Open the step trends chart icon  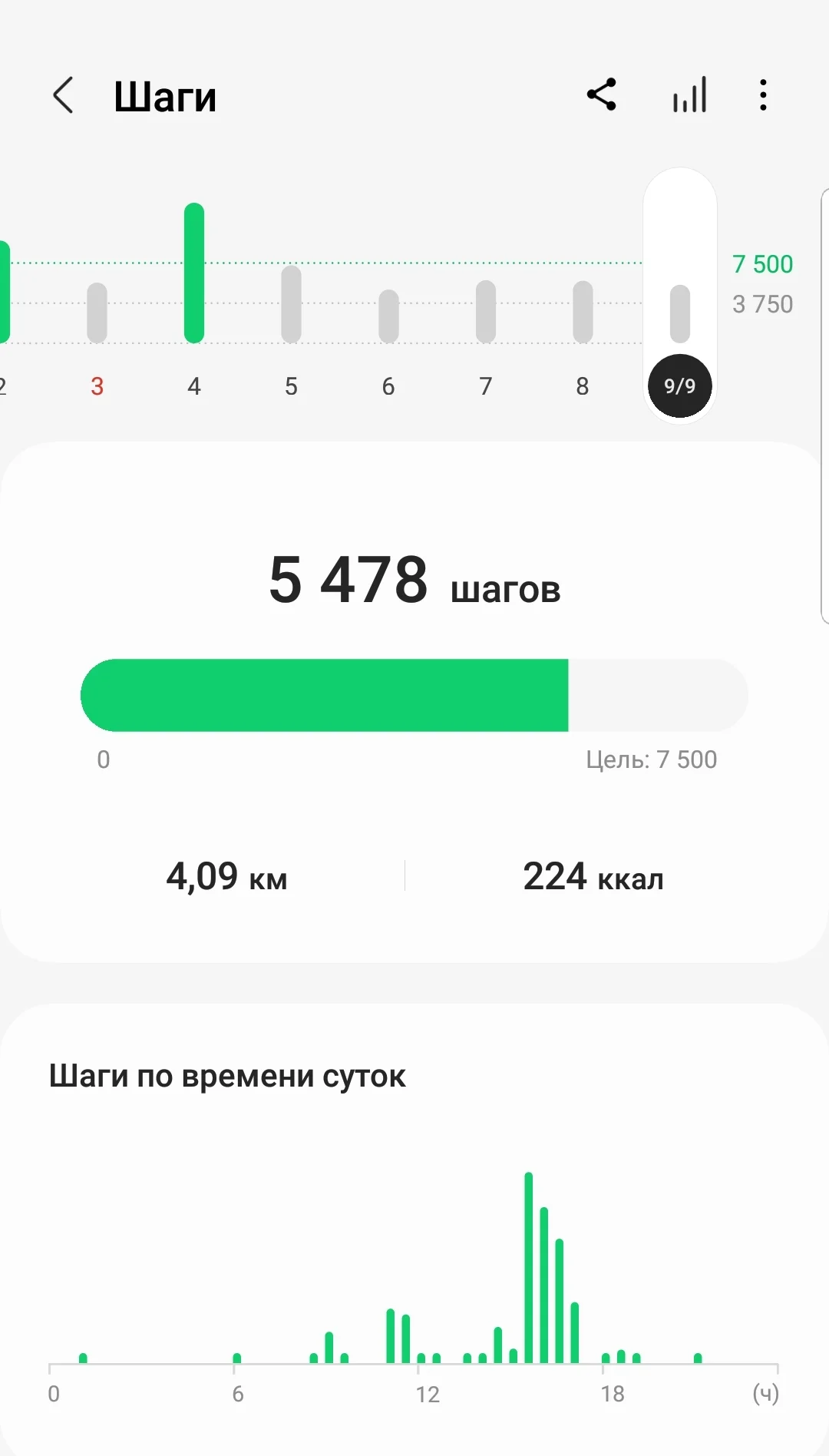(689, 96)
